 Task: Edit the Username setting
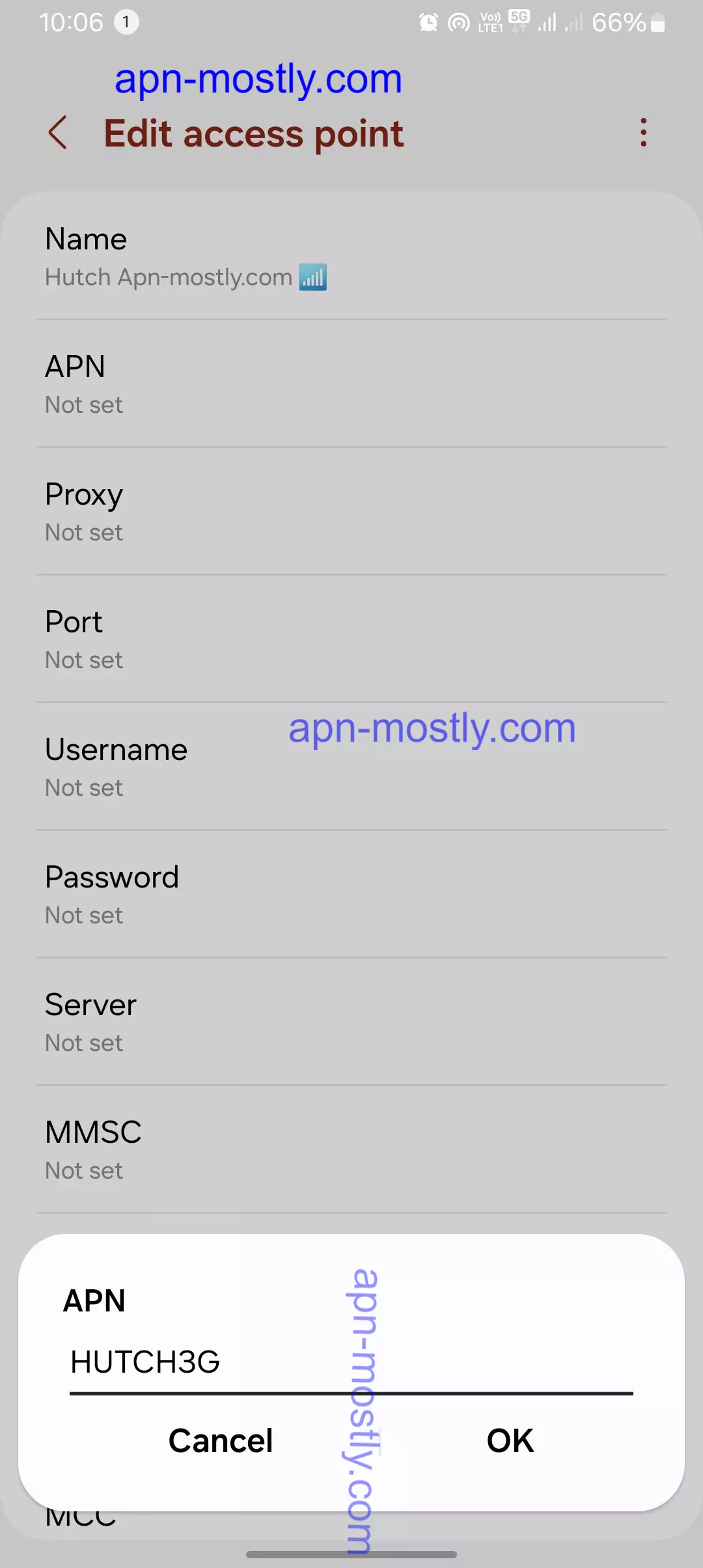click(351, 768)
